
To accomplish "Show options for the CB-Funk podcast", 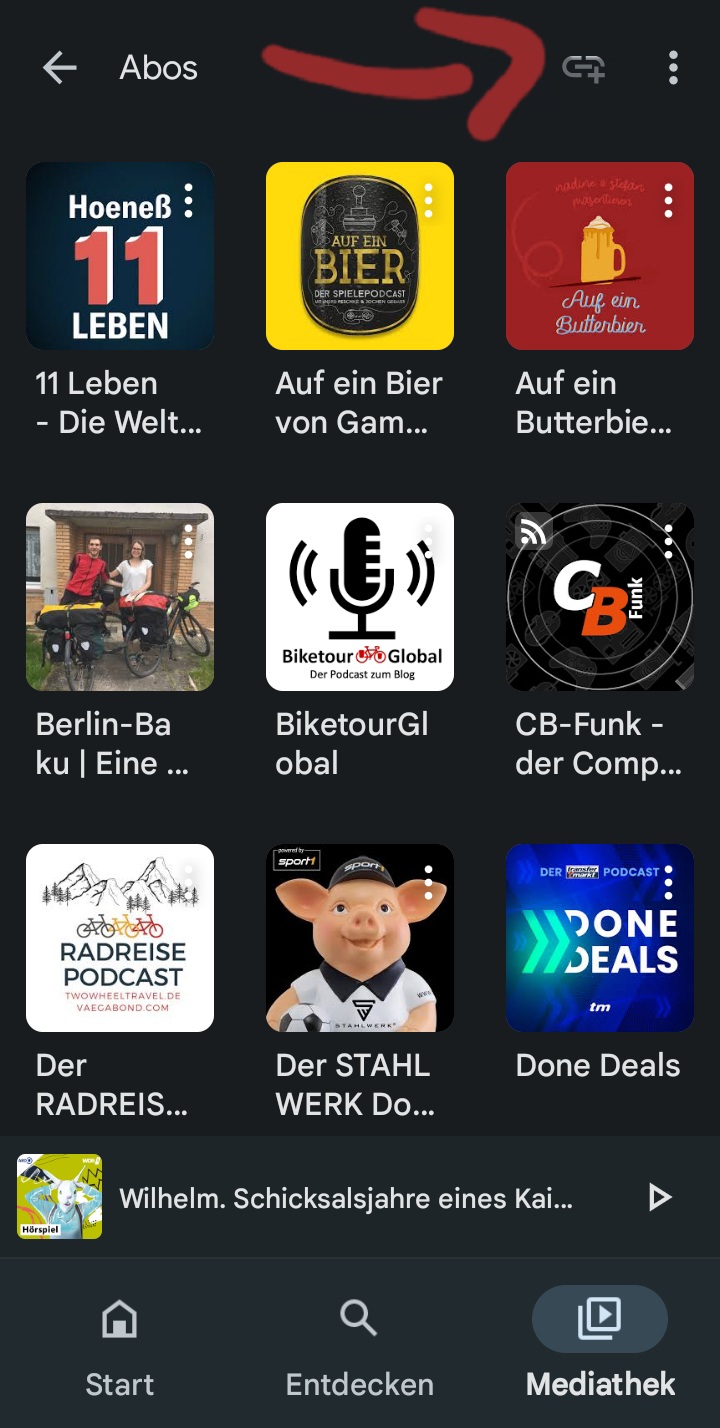I will [668, 541].
